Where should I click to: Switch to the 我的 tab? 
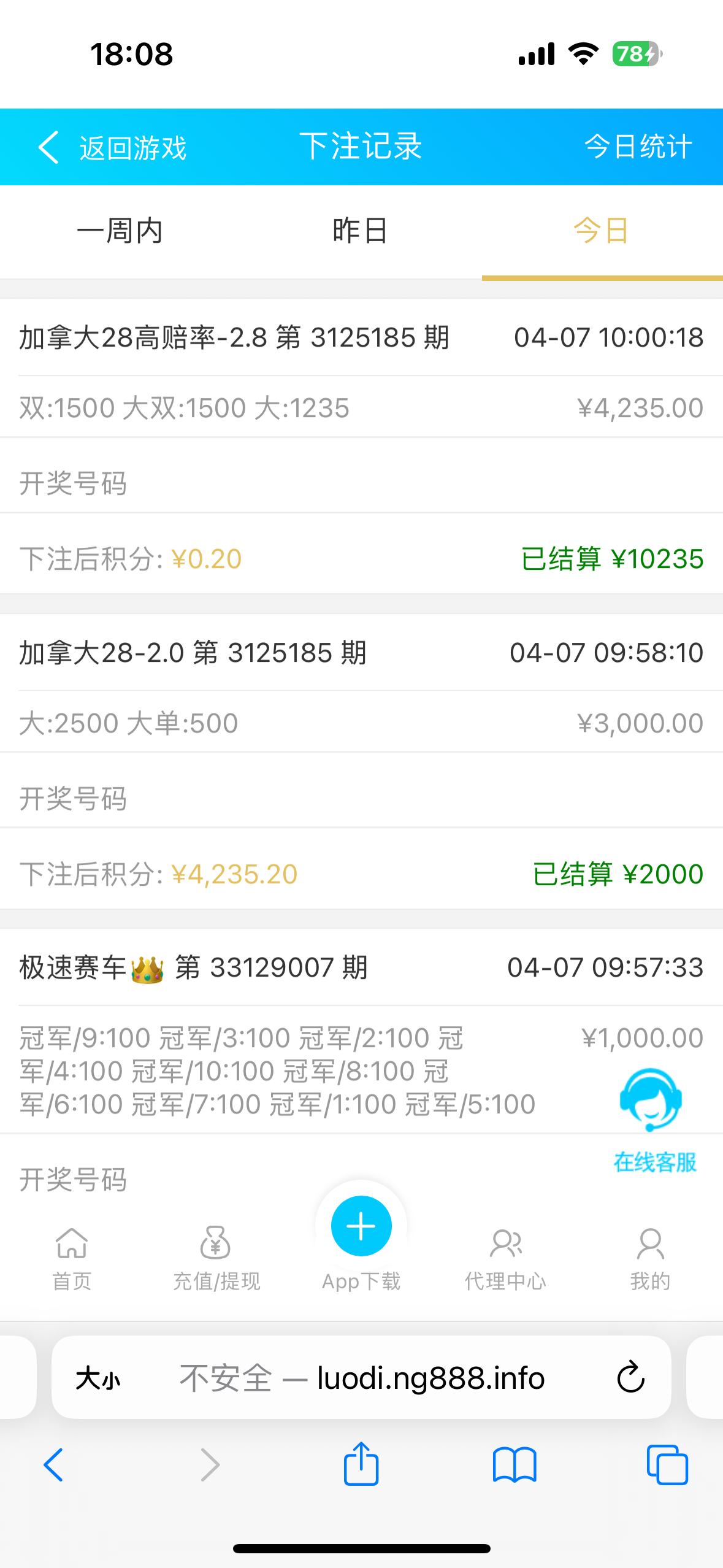[x=650, y=1255]
